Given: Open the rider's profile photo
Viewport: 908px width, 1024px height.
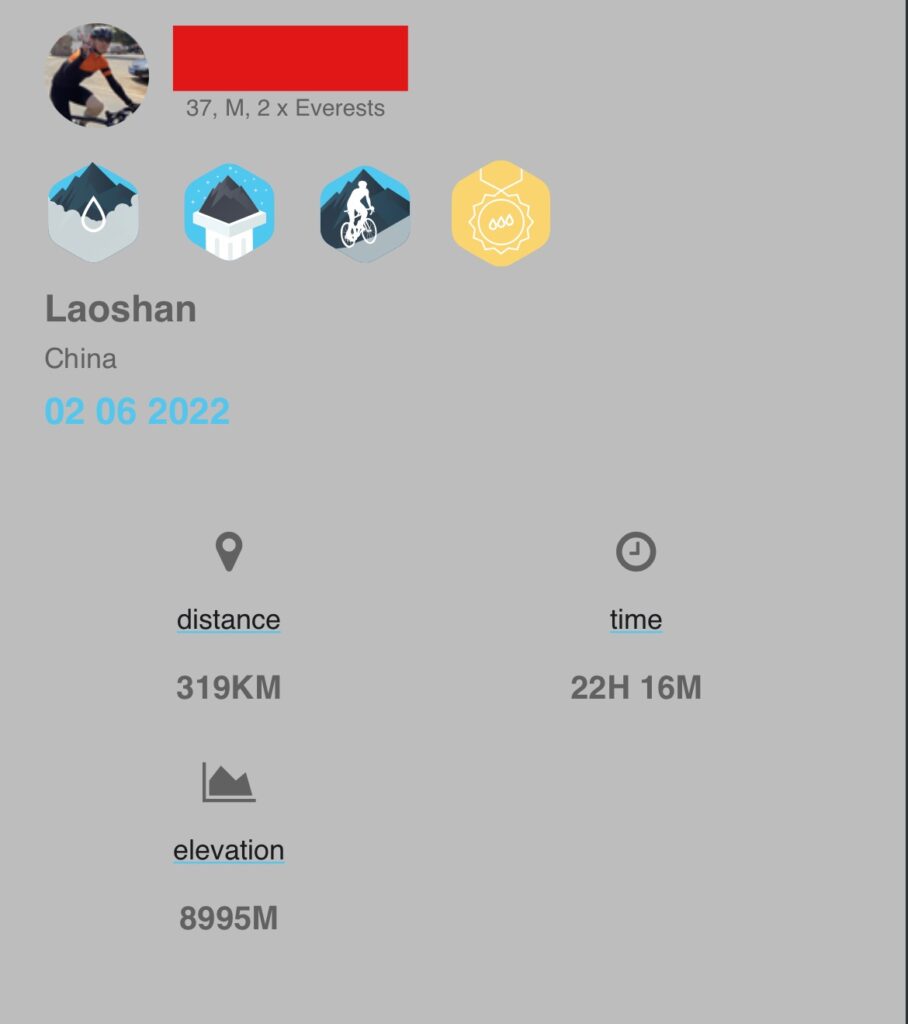Looking at the screenshot, I should 98,75.
